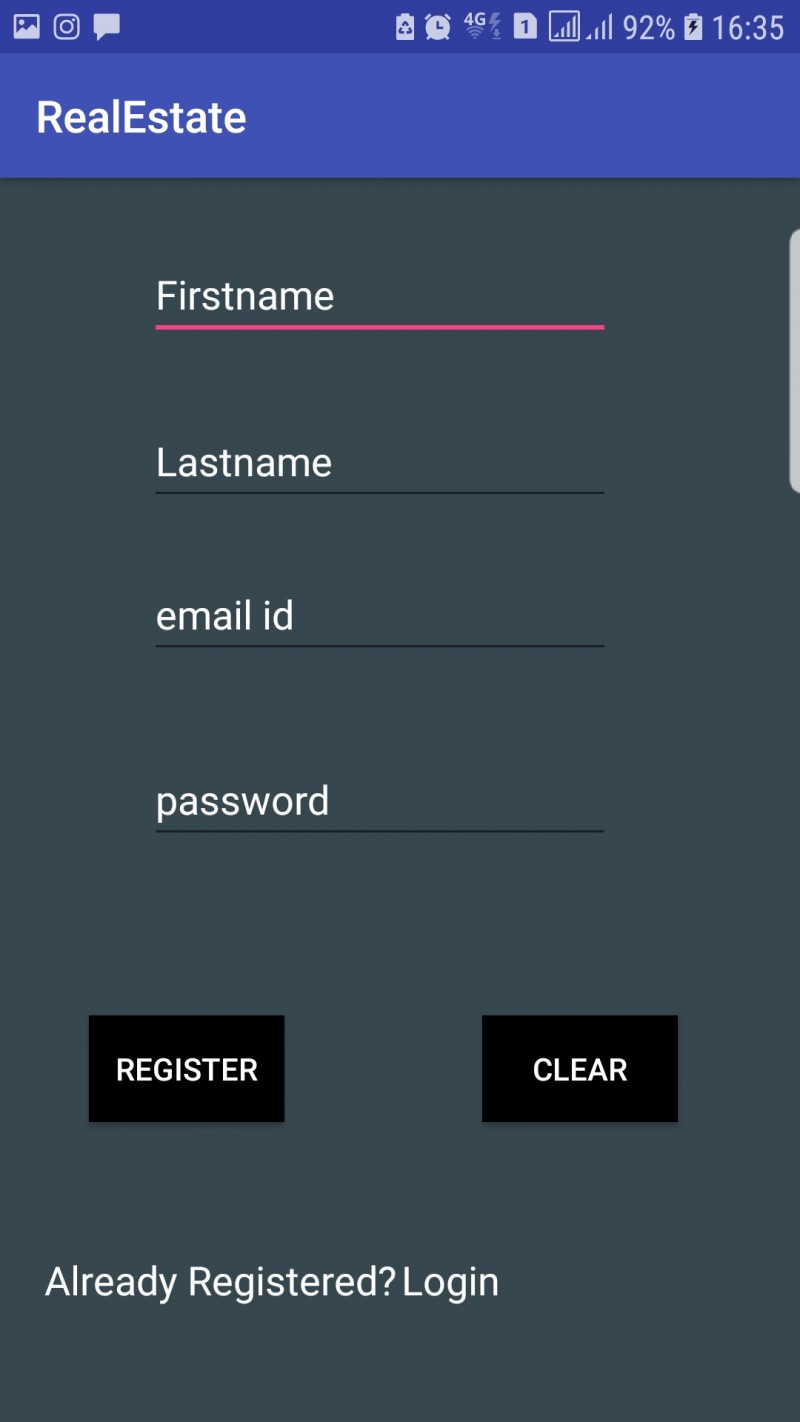Enter the password field

click(380, 802)
